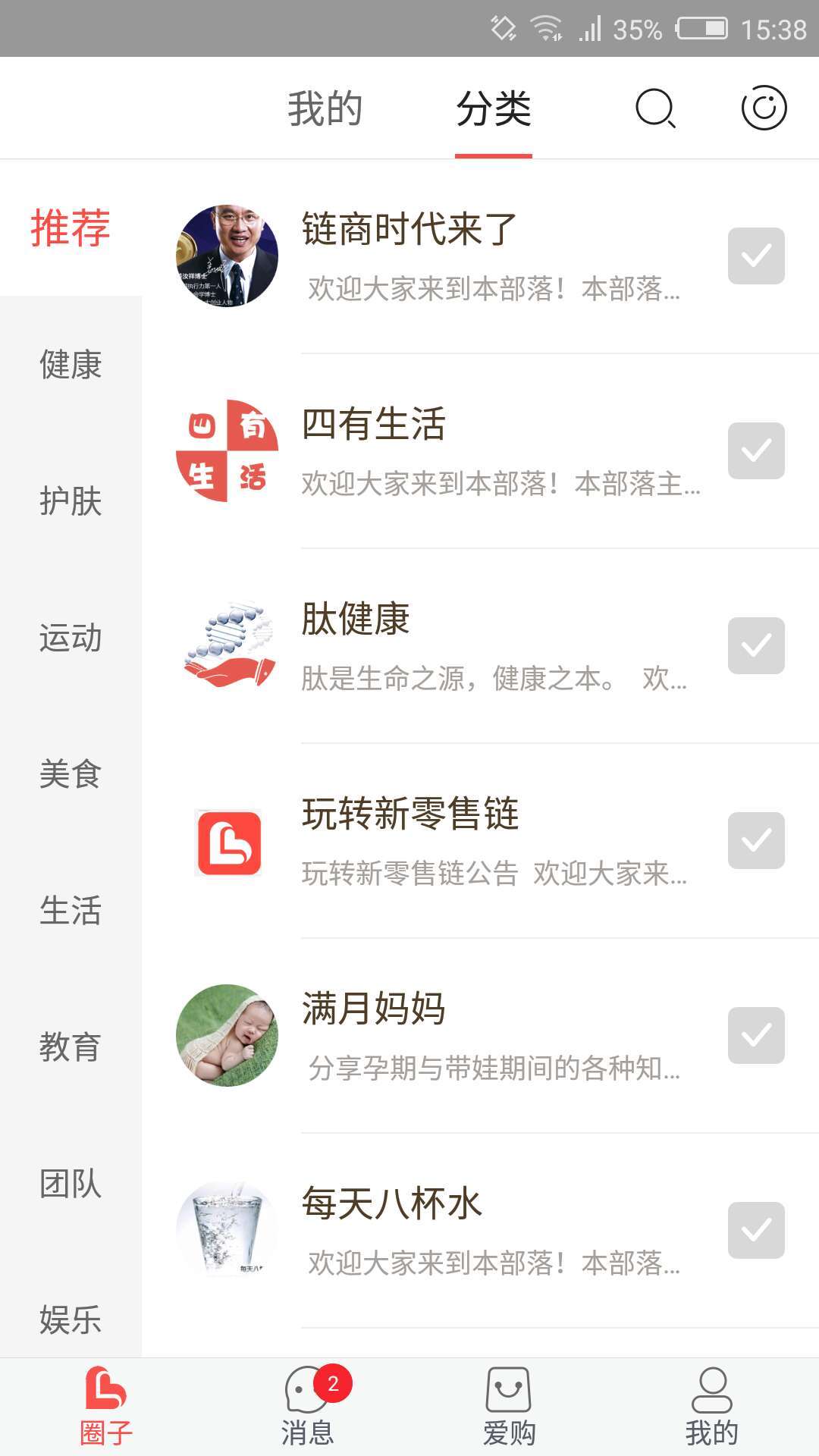Open the 爱购 bottom tab
819x1456 pixels.
509,1407
